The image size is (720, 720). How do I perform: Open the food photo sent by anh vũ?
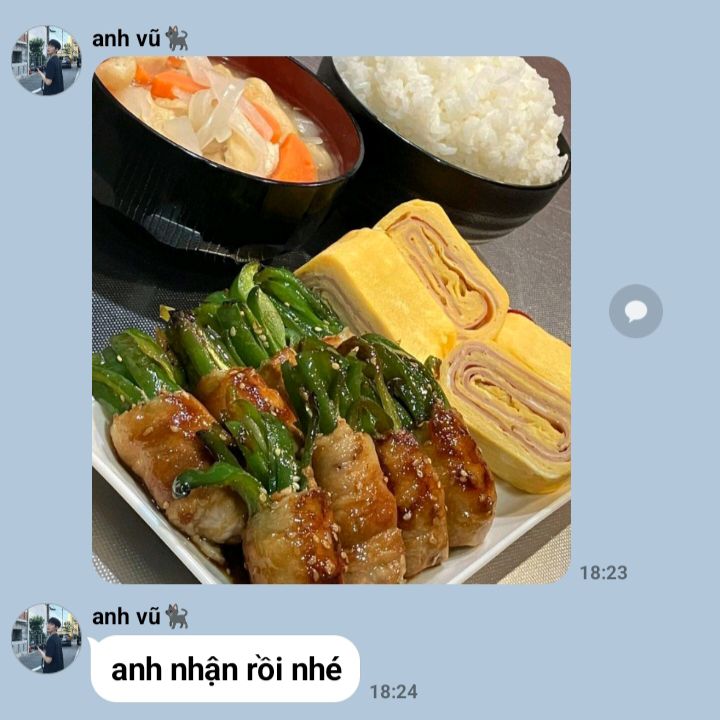pos(331,320)
